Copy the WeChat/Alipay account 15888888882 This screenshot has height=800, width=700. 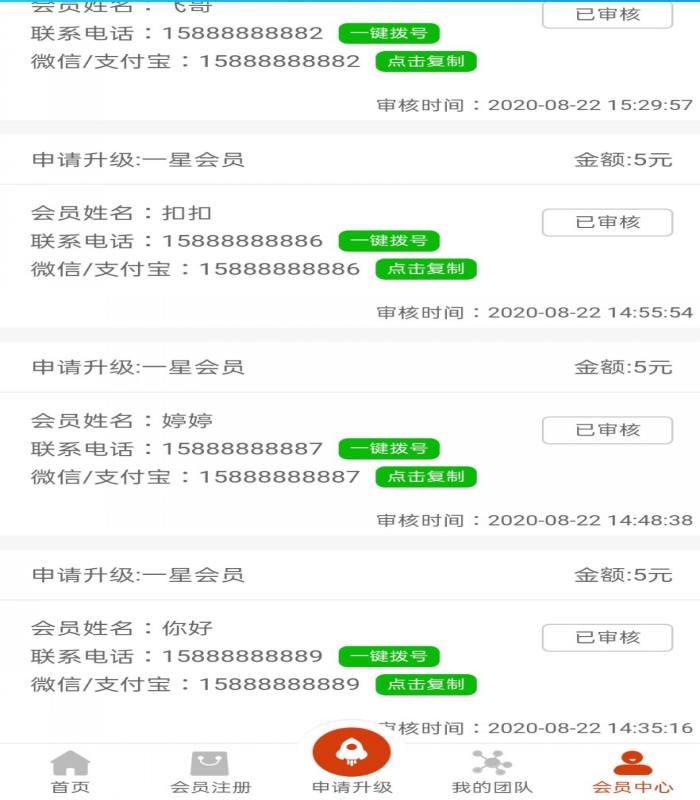(x=426, y=61)
